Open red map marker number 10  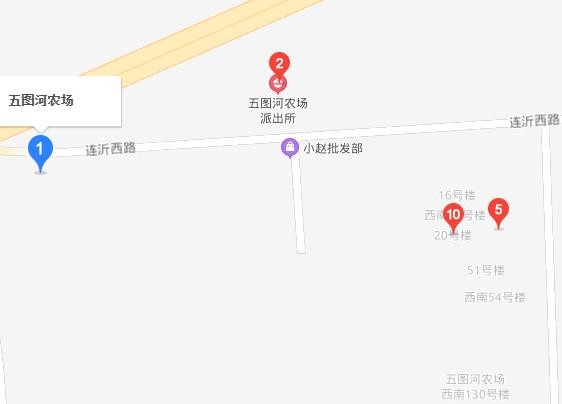tap(453, 217)
